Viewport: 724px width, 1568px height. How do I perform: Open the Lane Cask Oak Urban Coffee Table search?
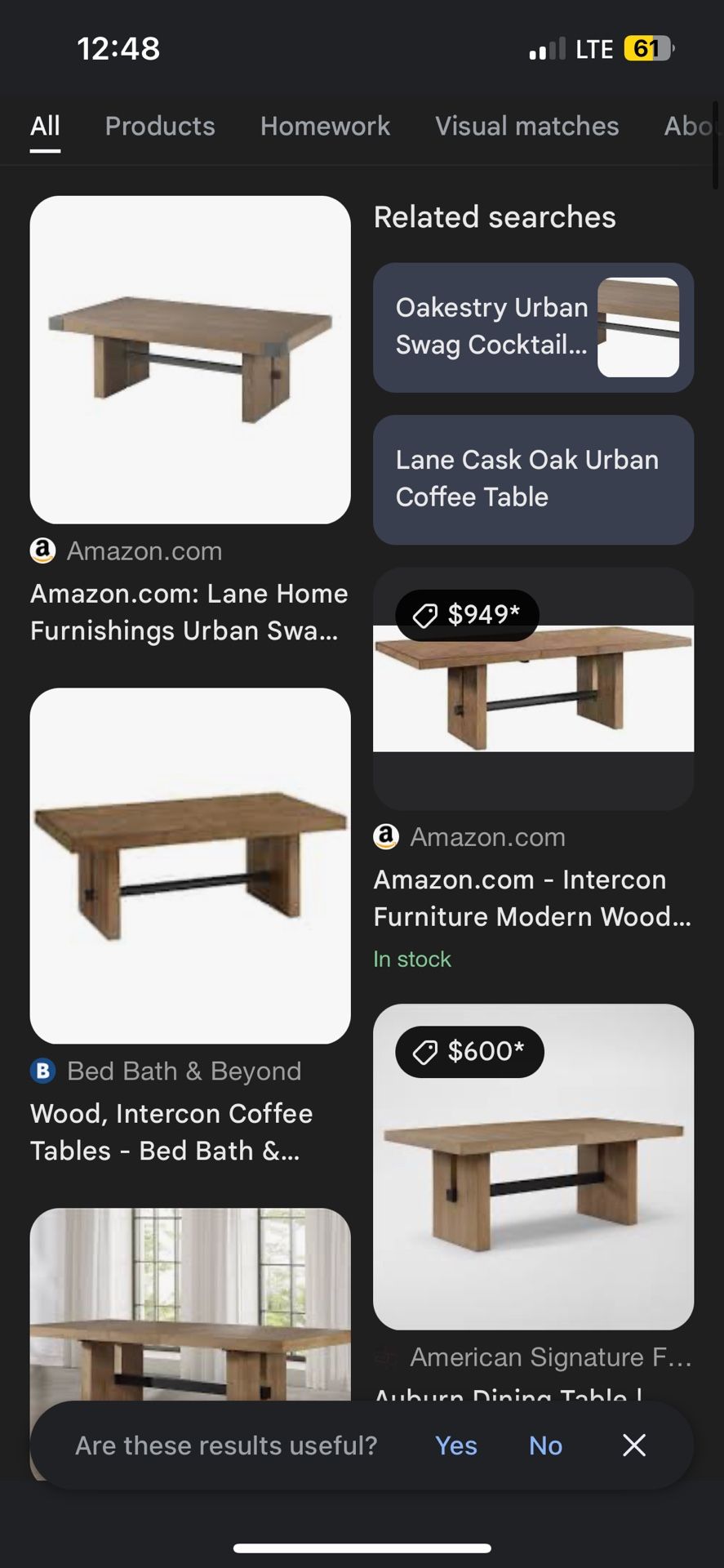click(532, 479)
